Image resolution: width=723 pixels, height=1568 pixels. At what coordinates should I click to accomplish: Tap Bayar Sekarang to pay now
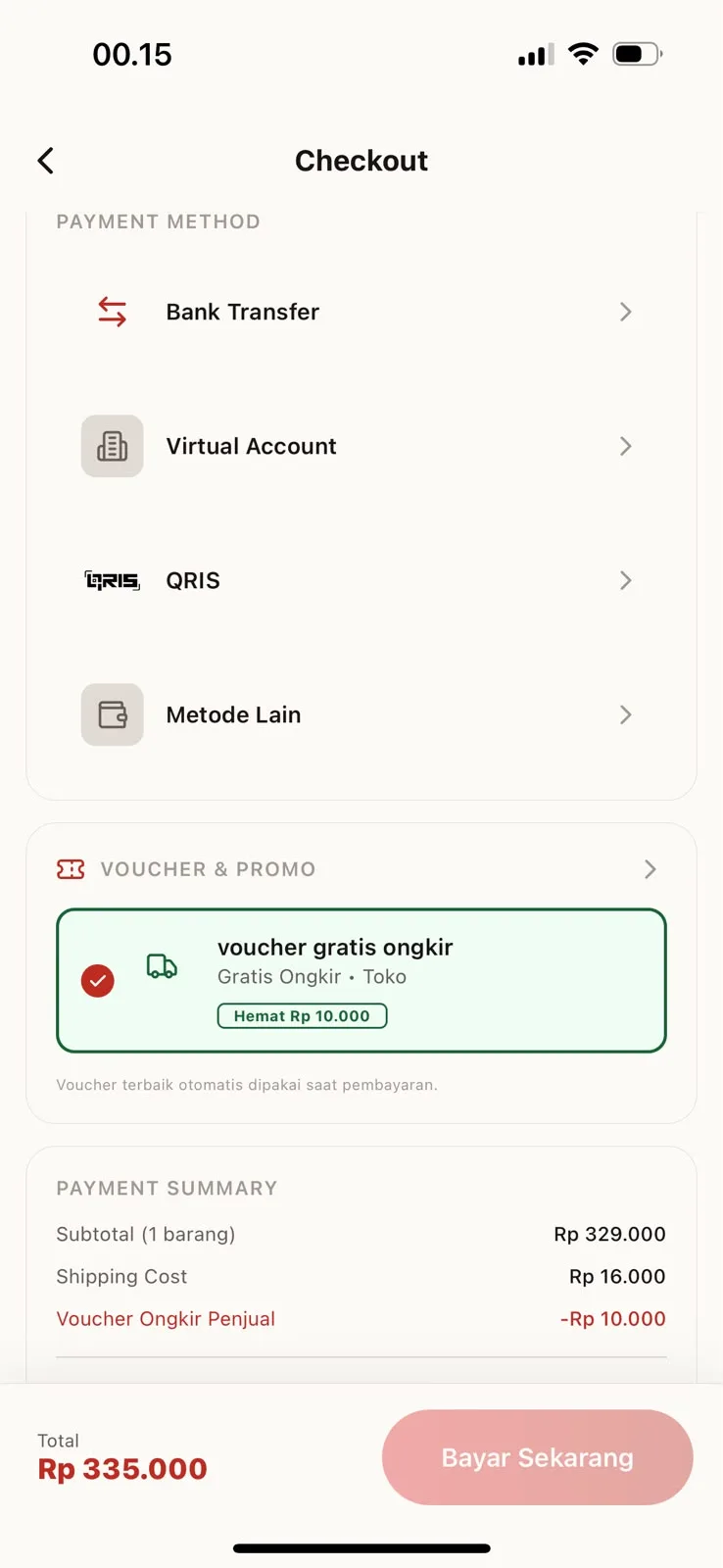tap(537, 1457)
